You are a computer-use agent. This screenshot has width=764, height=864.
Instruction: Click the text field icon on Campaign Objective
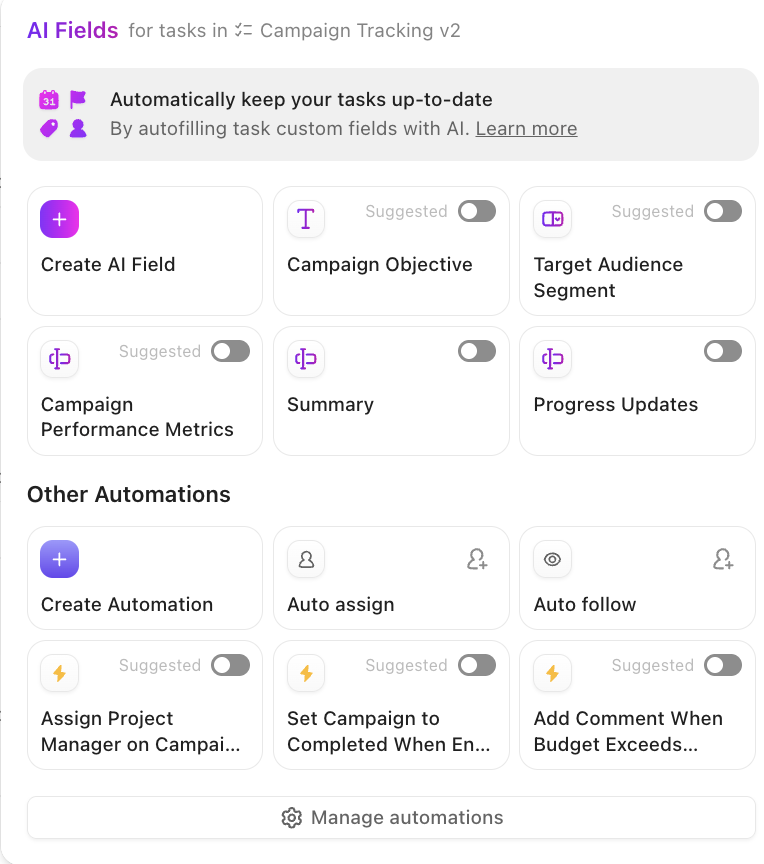pos(305,218)
